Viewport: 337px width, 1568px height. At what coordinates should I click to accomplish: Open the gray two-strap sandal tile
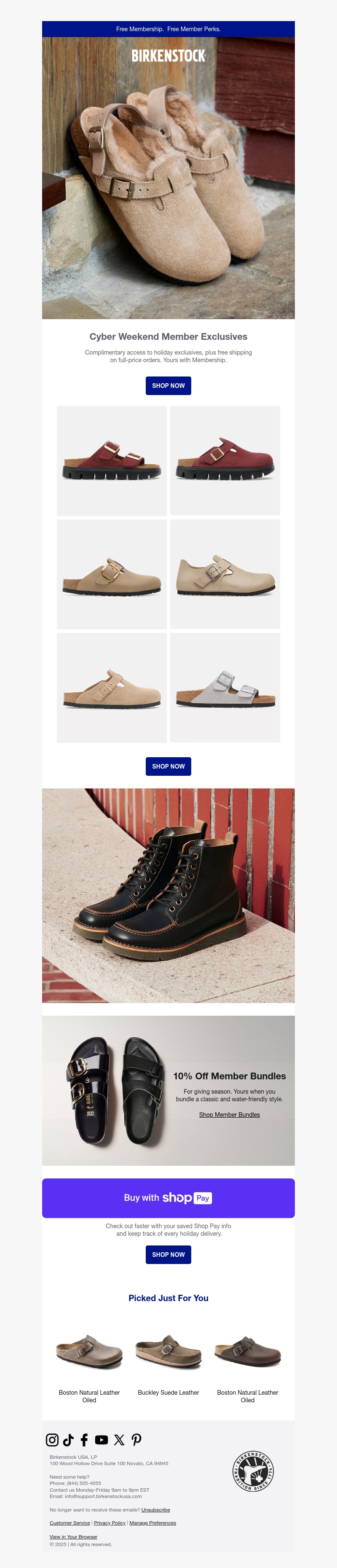click(225, 687)
